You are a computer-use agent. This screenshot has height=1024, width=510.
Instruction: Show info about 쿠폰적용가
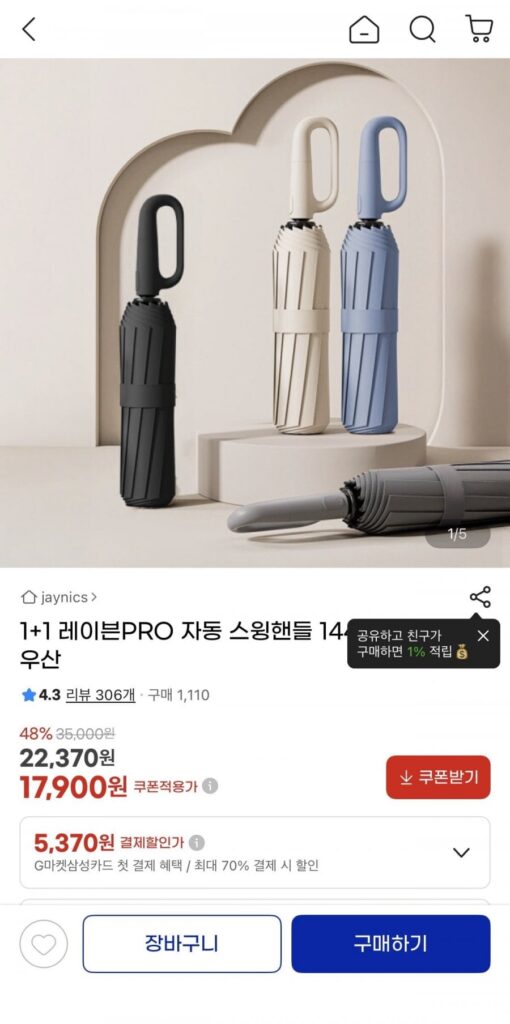(210, 786)
